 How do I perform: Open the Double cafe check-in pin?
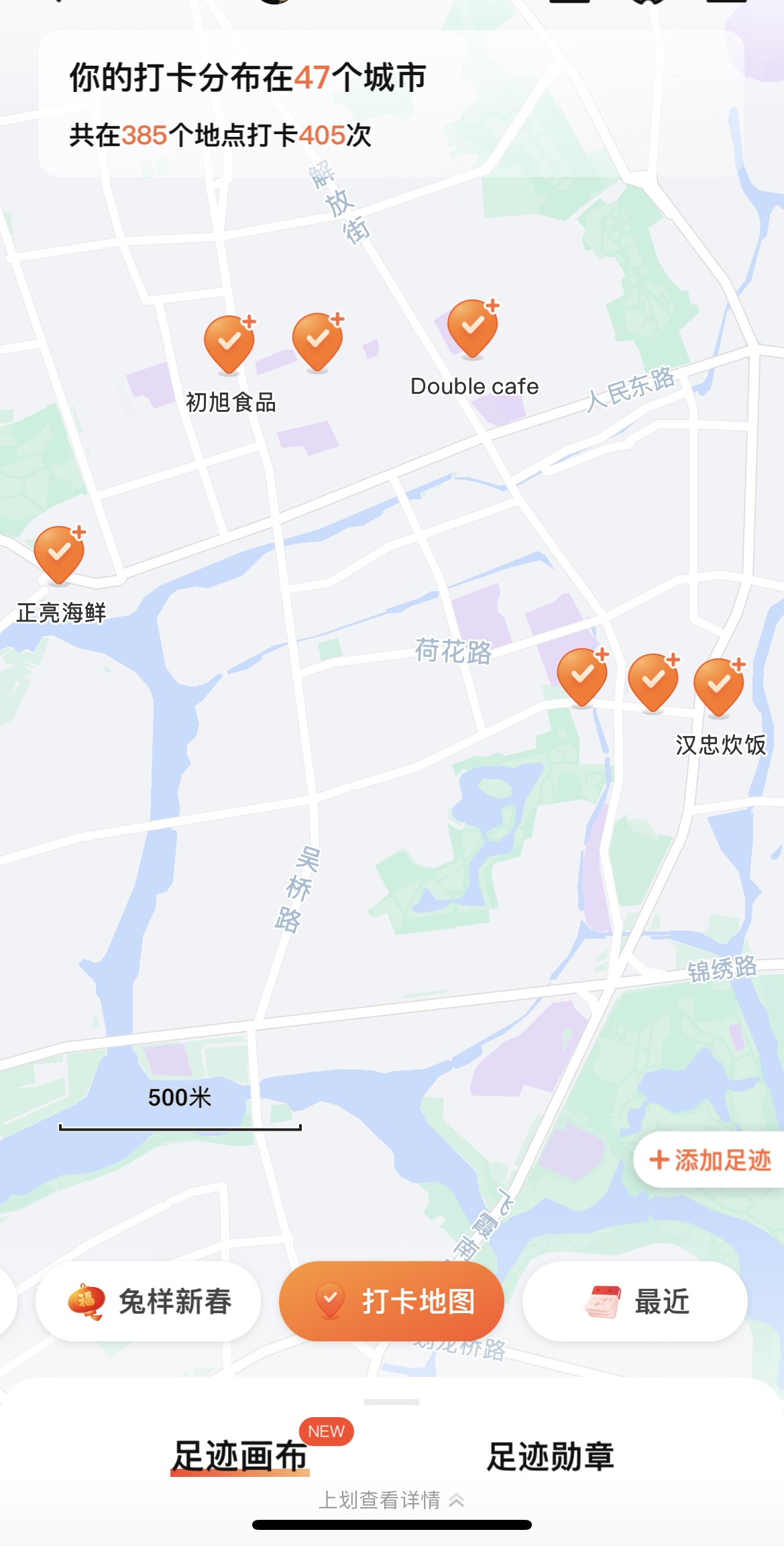473,329
